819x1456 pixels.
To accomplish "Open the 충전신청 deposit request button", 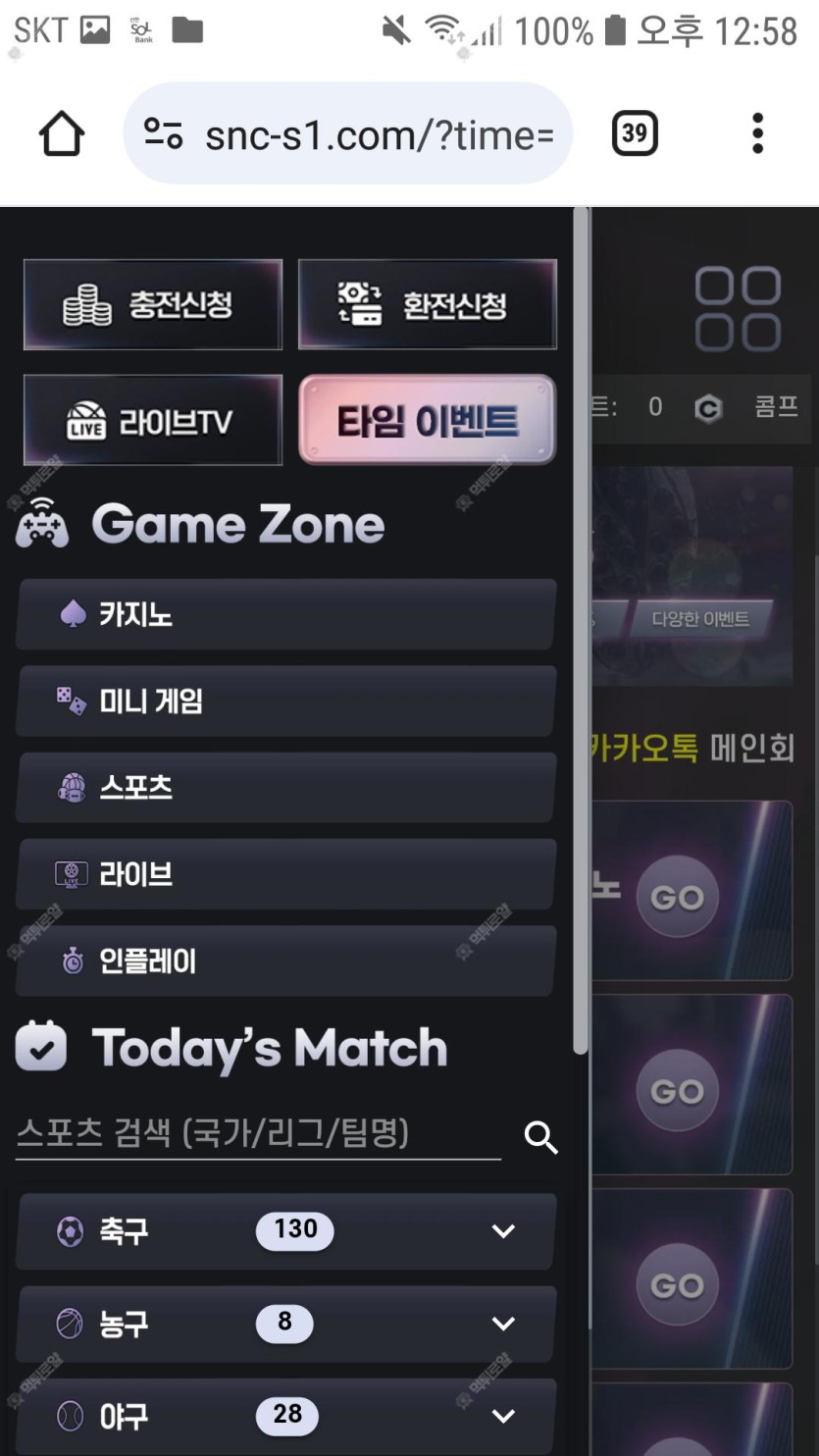I will 153,304.
